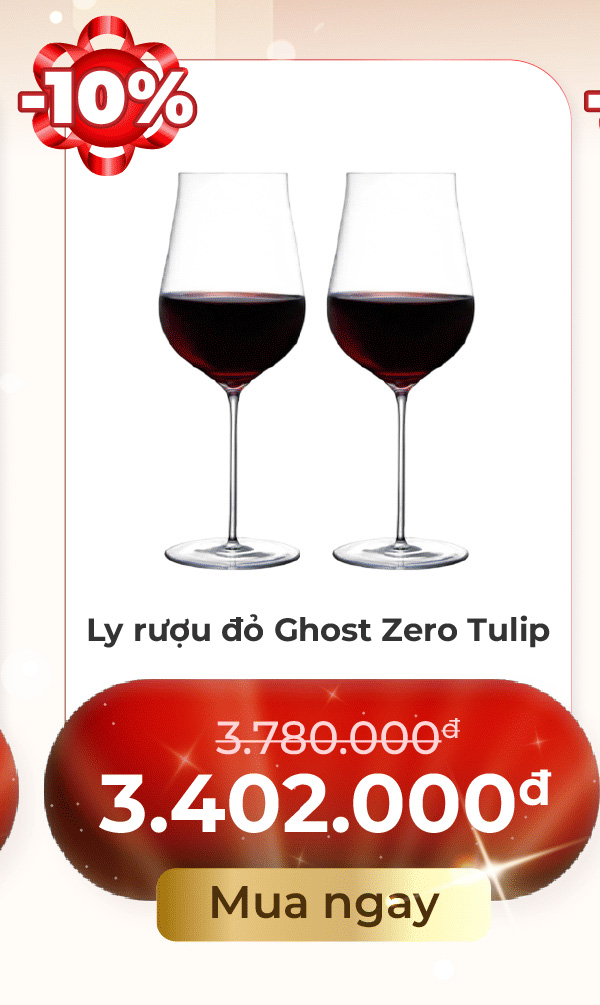Open the Ly rượu đỏ Ghost Zero Tulip card
Viewport: 600px width, 1005px height.
(x=318, y=400)
